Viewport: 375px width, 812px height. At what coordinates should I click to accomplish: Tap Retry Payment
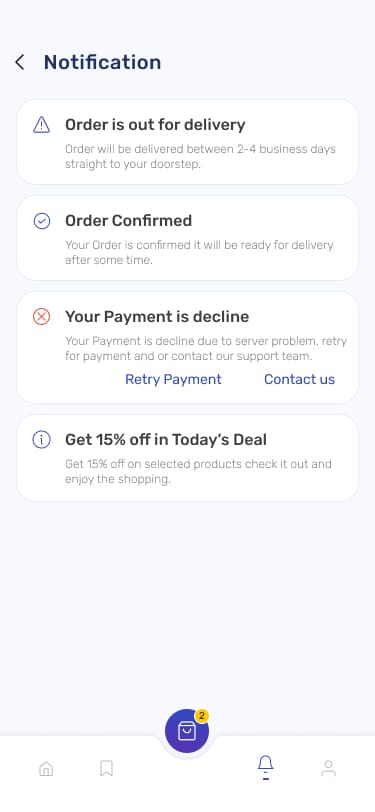pyautogui.click(x=173, y=379)
